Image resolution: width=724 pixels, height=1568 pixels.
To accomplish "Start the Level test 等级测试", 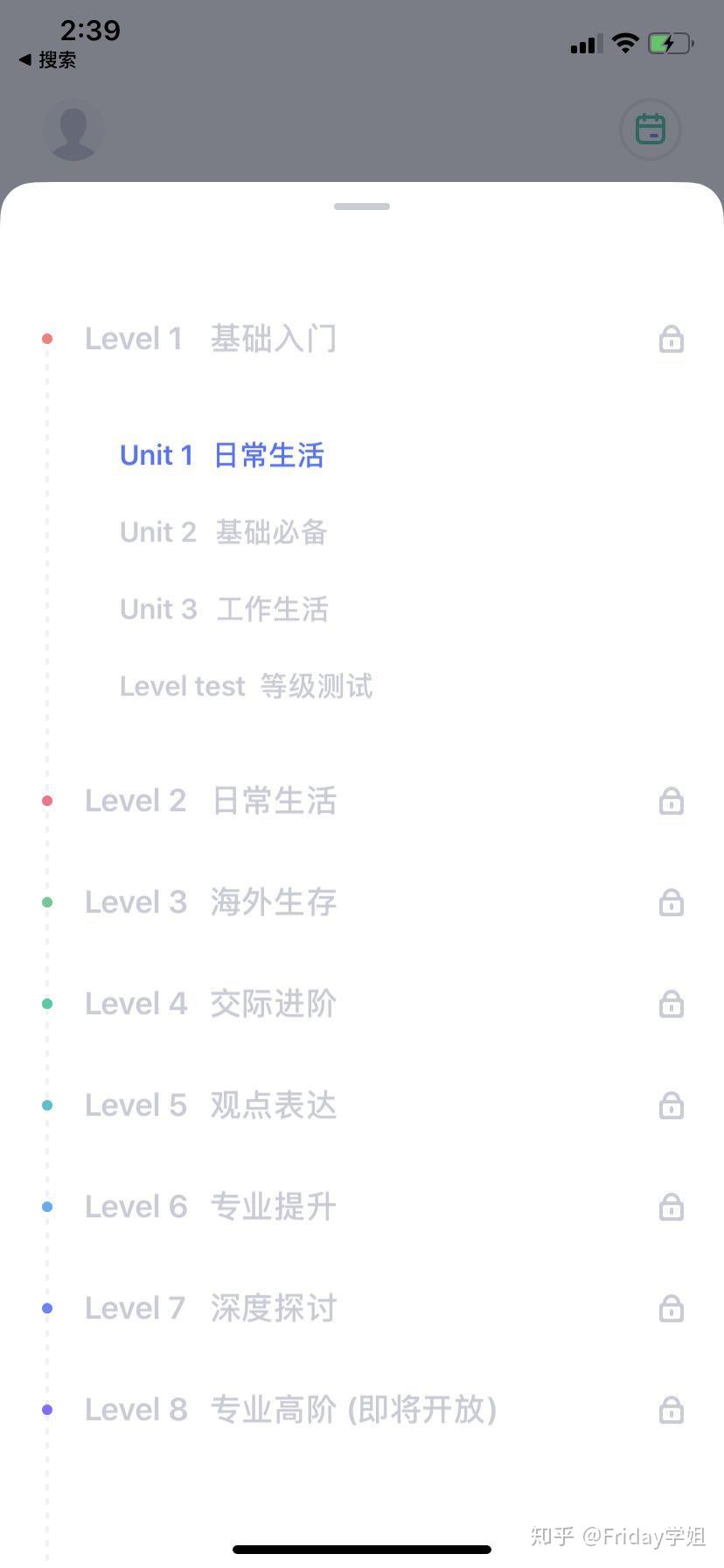I will (x=246, y=686).
